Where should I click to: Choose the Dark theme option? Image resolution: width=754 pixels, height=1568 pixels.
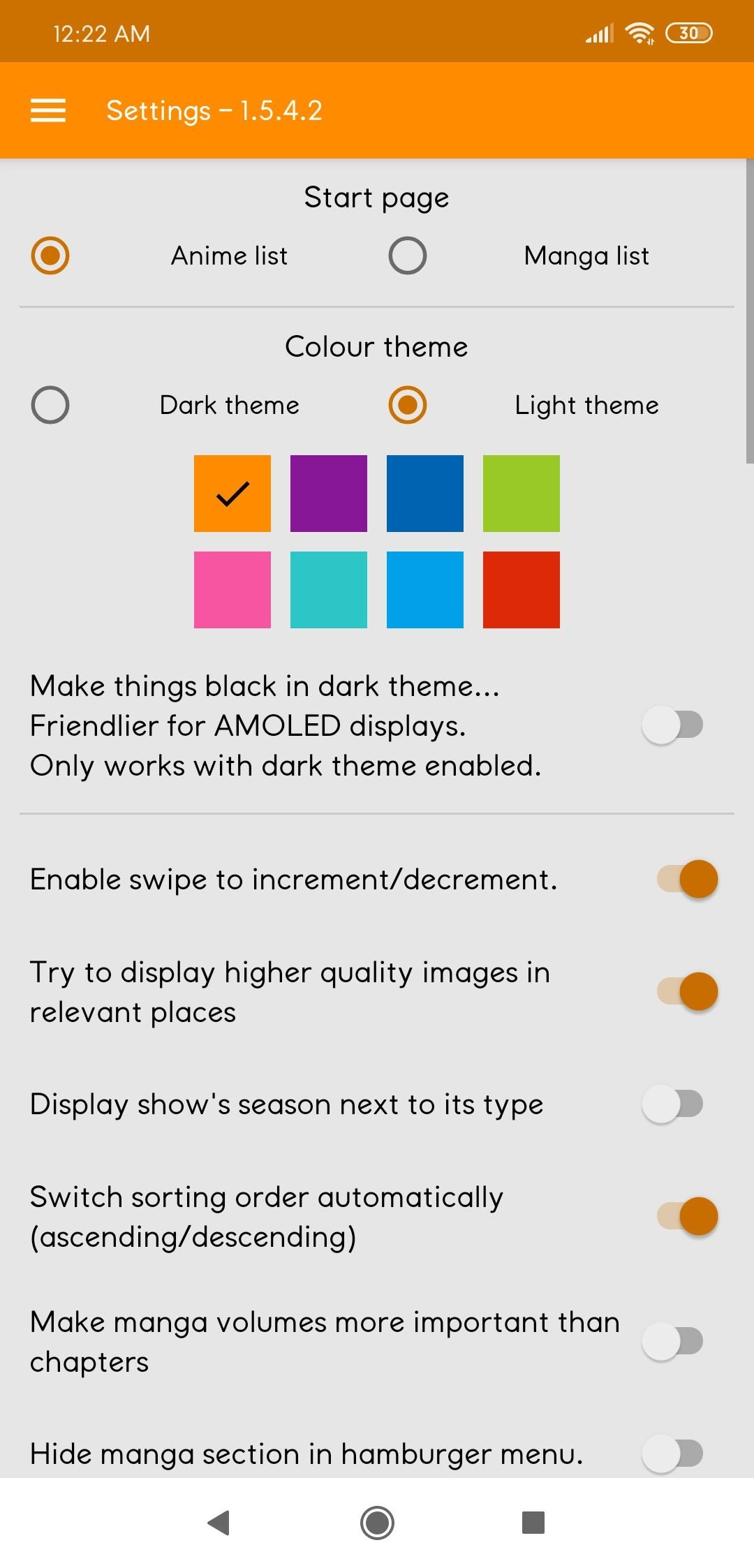coord(50,405)
